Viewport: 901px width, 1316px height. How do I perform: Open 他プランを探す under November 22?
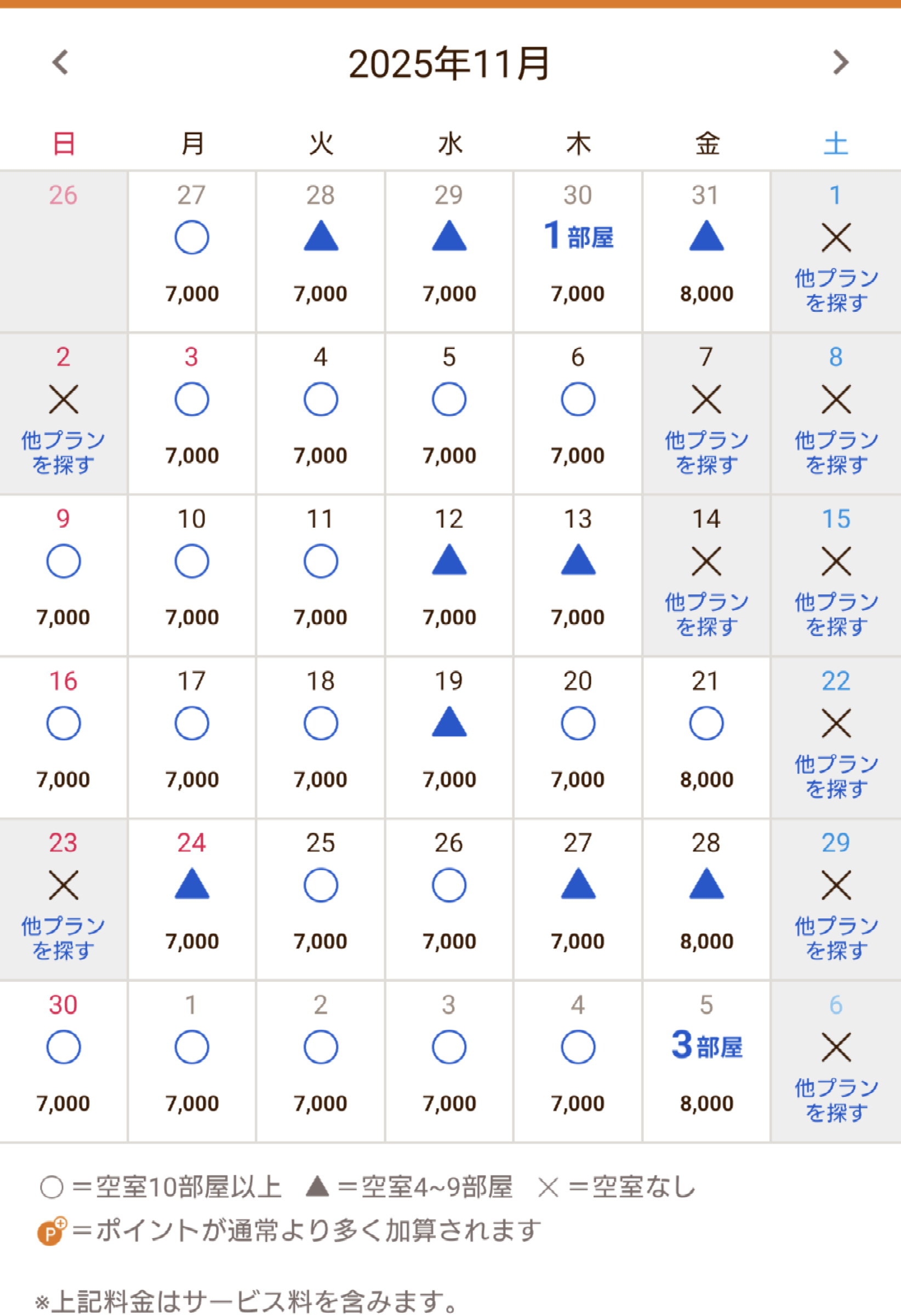tap(836, 776)
